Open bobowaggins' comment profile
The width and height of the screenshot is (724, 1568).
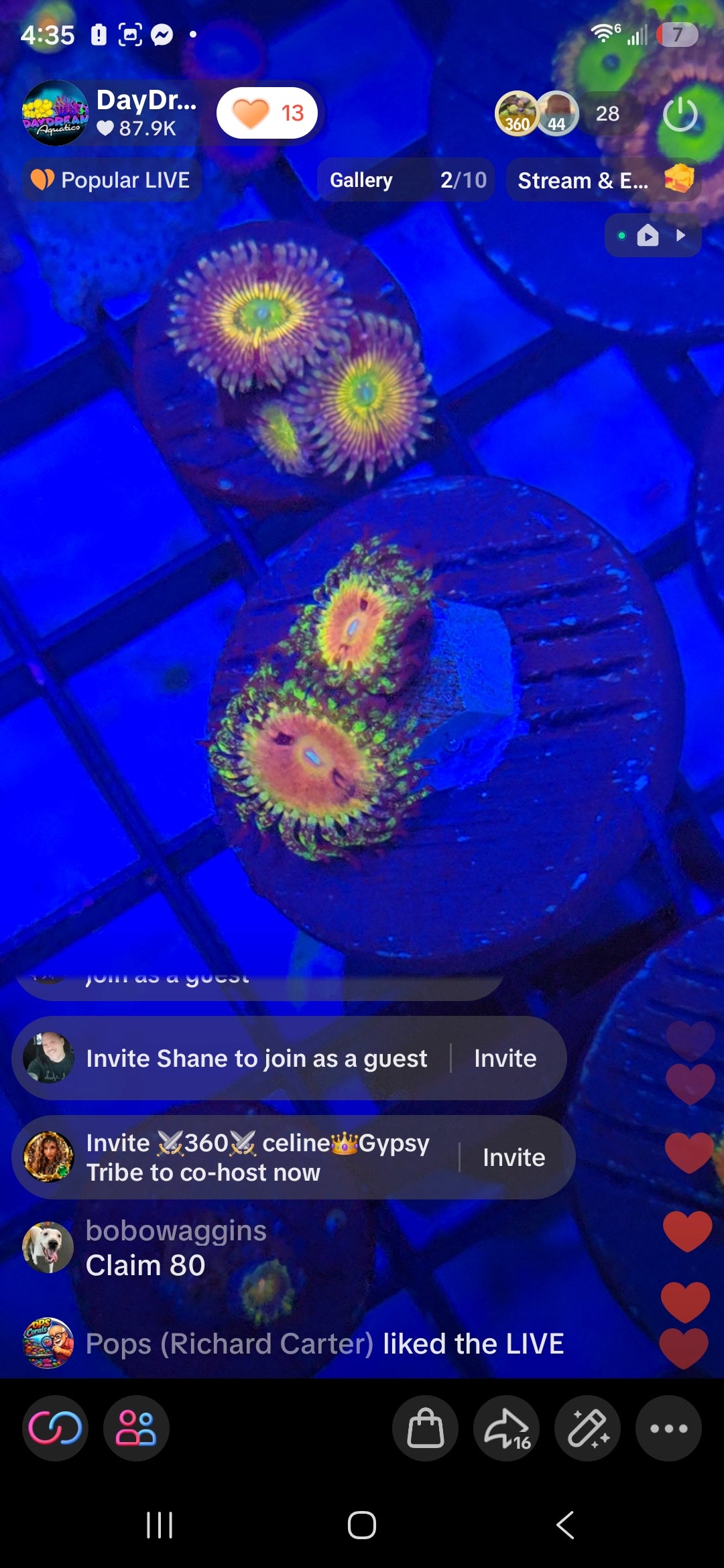click(48, 1247)
